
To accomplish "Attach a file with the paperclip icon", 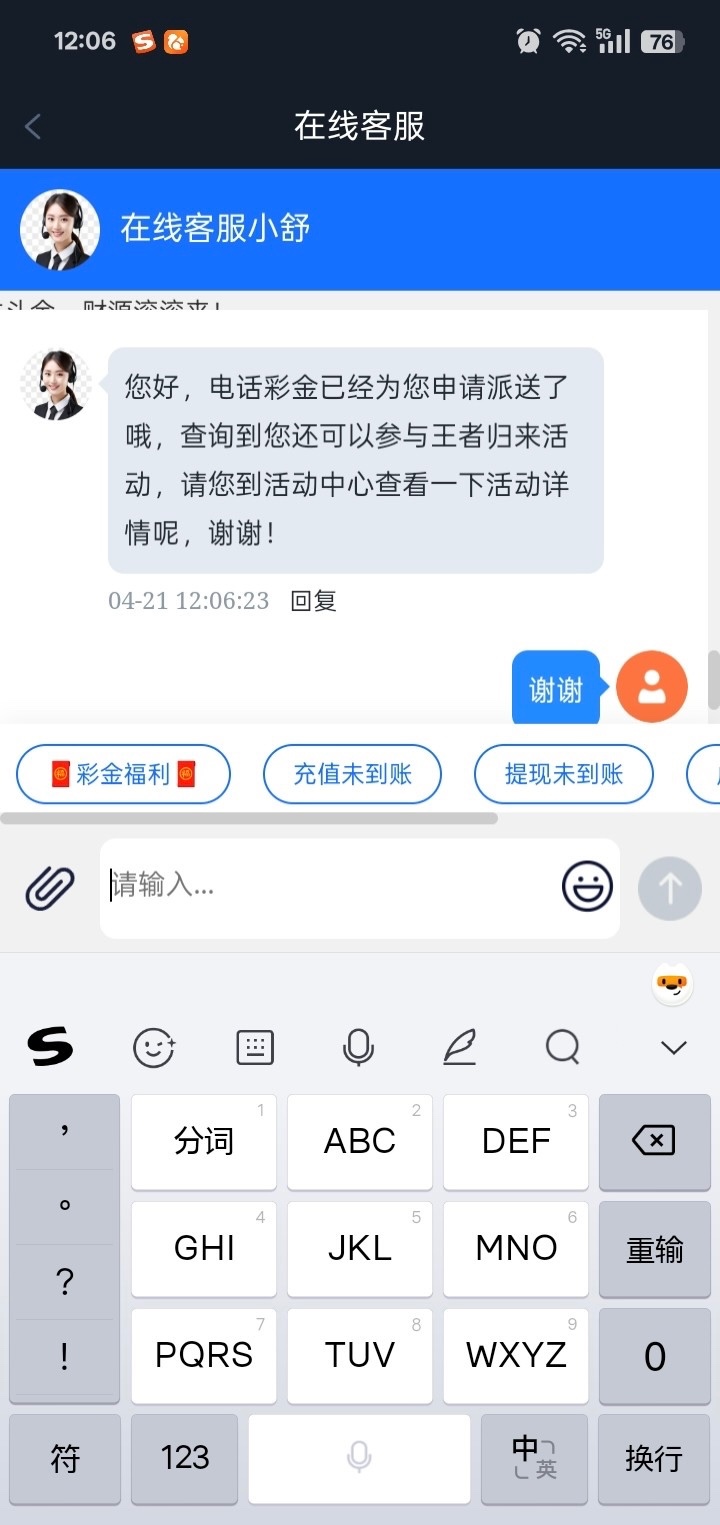I will (50, 886).
